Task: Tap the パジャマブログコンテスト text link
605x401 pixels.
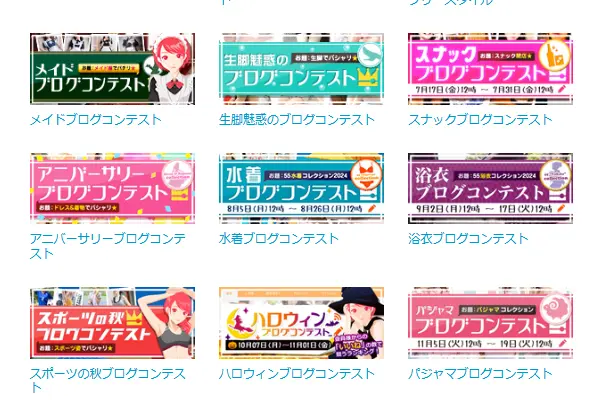Action: click(x=480, y=374)
